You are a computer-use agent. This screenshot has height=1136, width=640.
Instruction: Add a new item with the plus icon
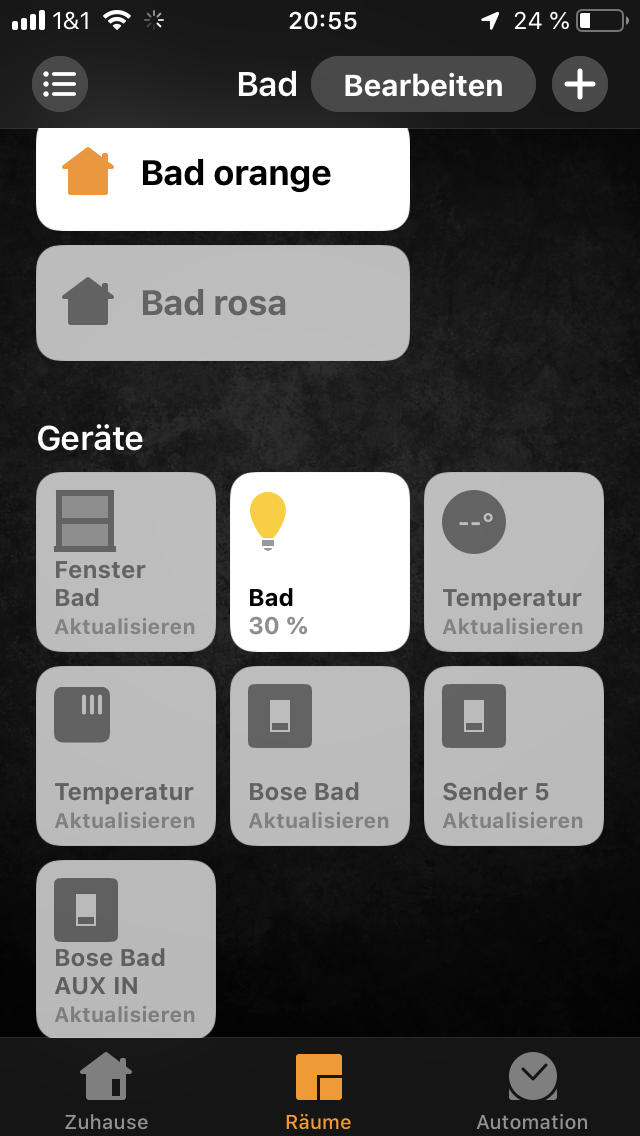coord(580,84)
